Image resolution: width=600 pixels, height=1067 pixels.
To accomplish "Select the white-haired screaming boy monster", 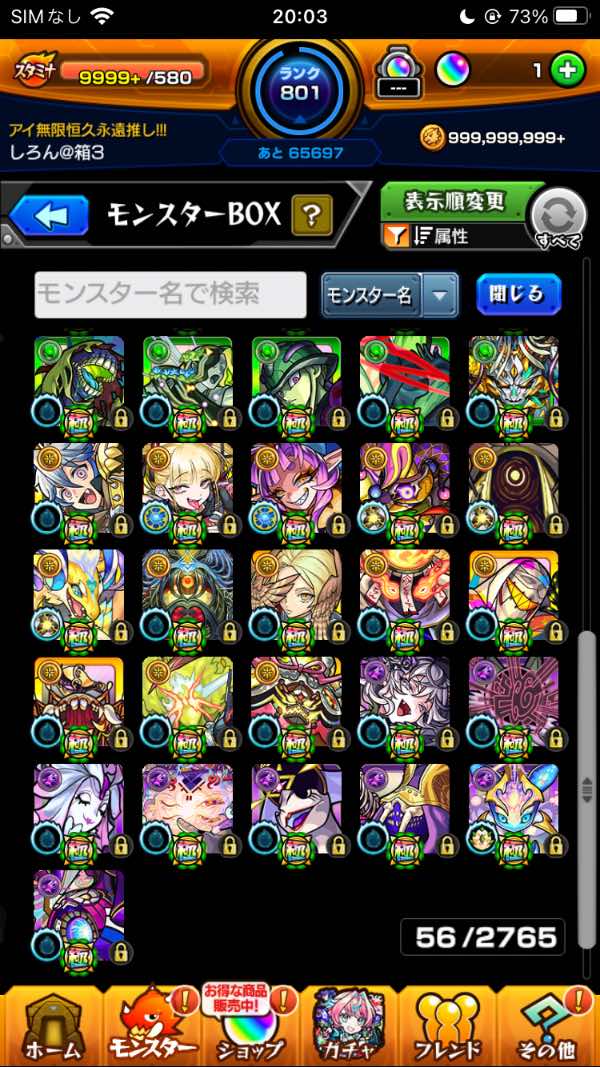I will [x=79, y=487].
